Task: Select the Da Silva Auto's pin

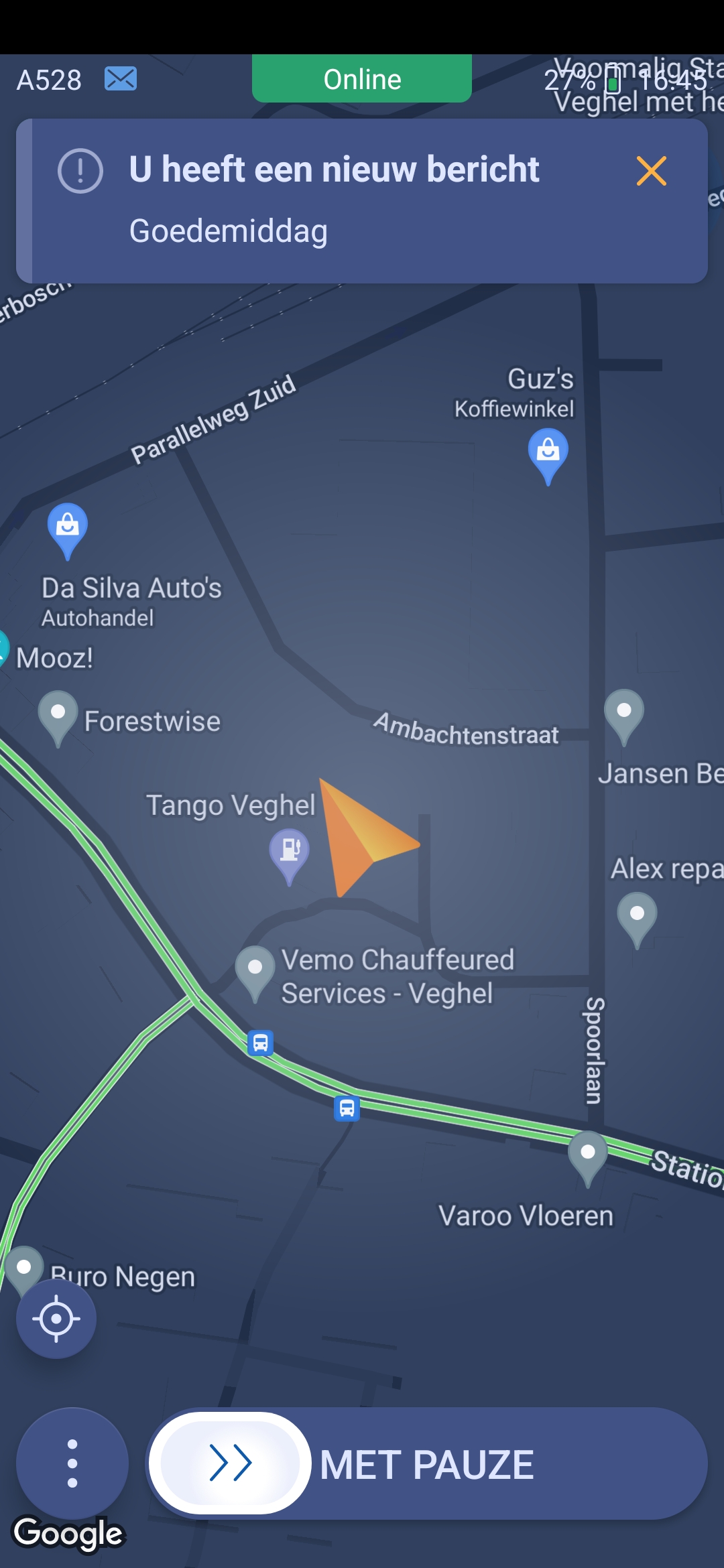Action: click(x=67, y=525)
